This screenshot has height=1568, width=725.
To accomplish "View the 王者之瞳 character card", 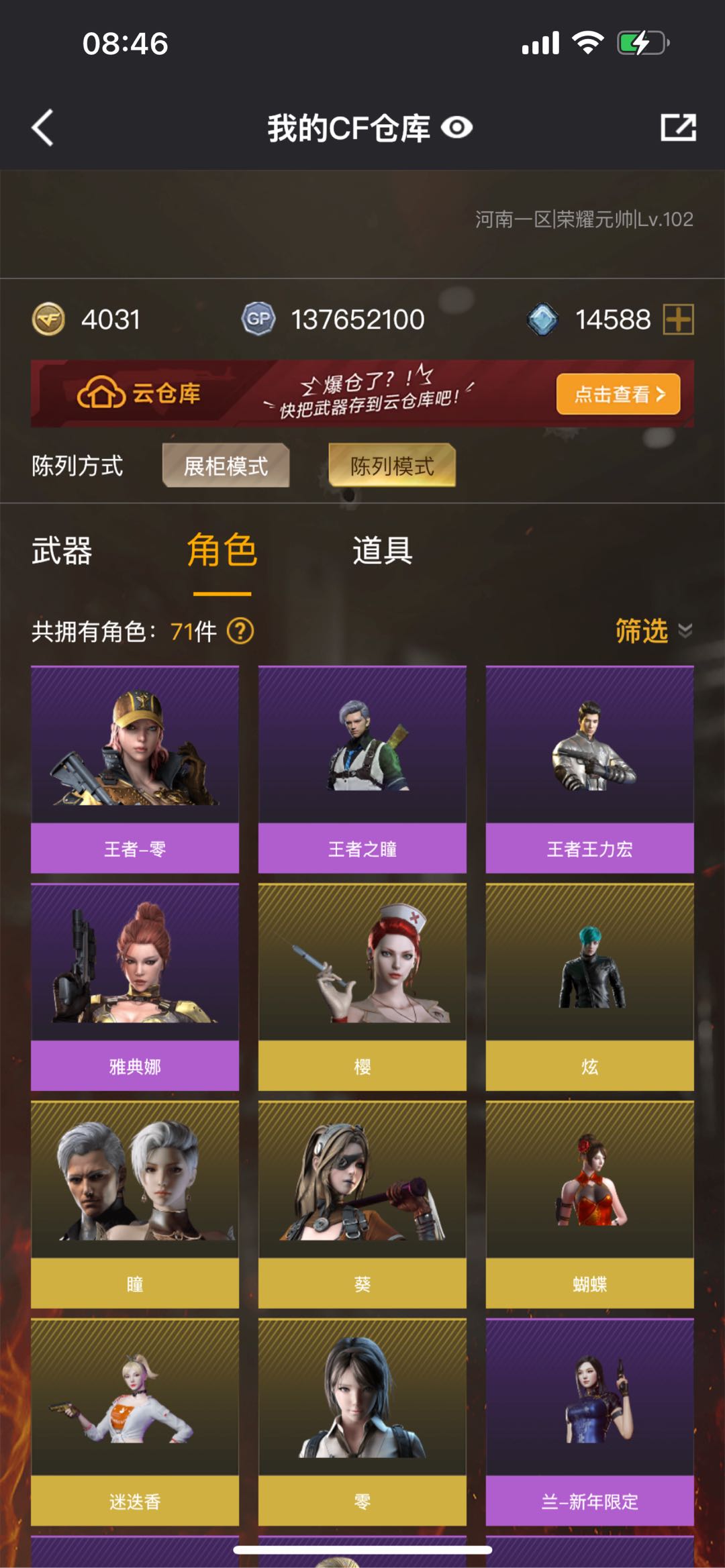I will click(362, 769).
